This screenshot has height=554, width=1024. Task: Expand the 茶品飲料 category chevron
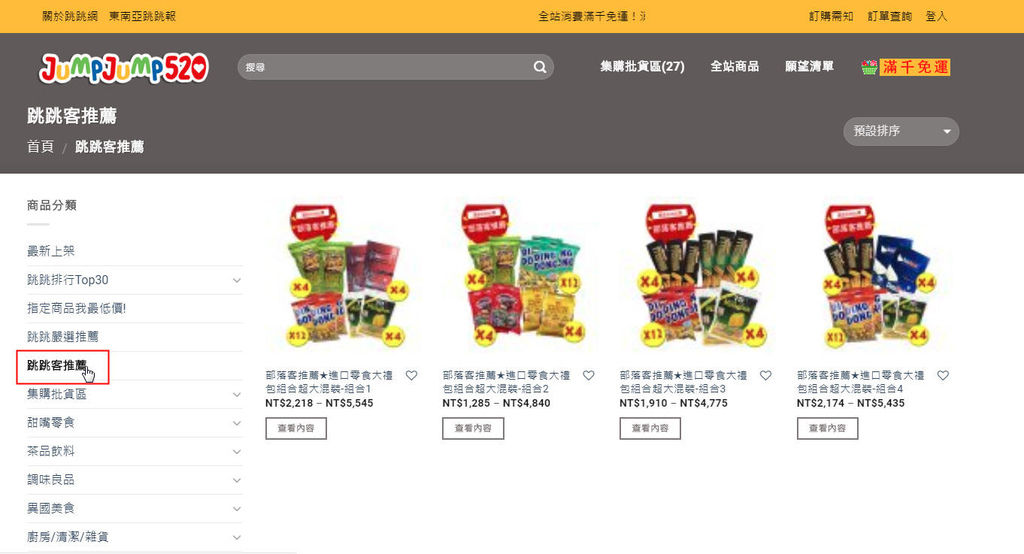[236, 451]
